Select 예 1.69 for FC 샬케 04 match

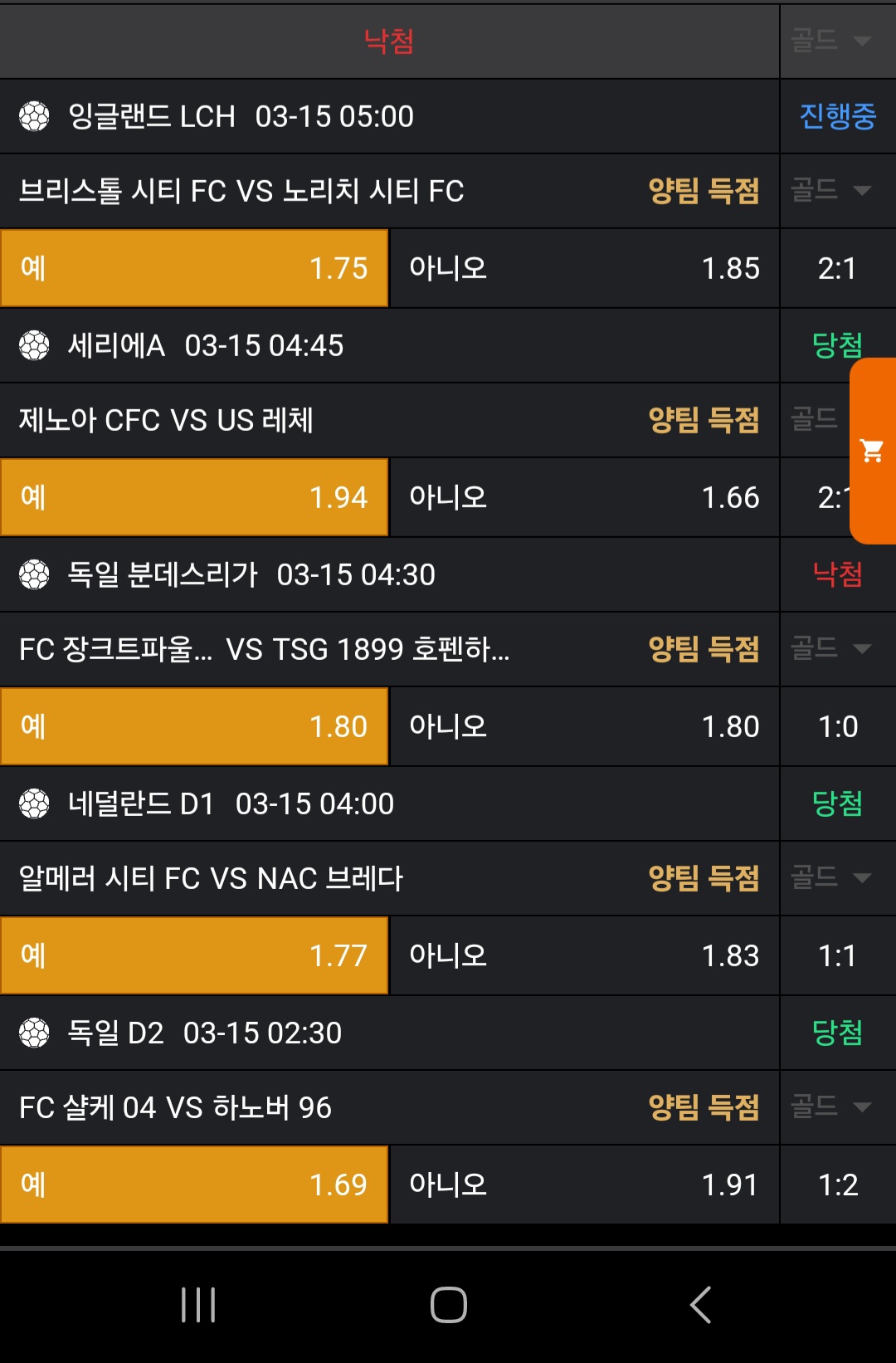[194, 1185]
